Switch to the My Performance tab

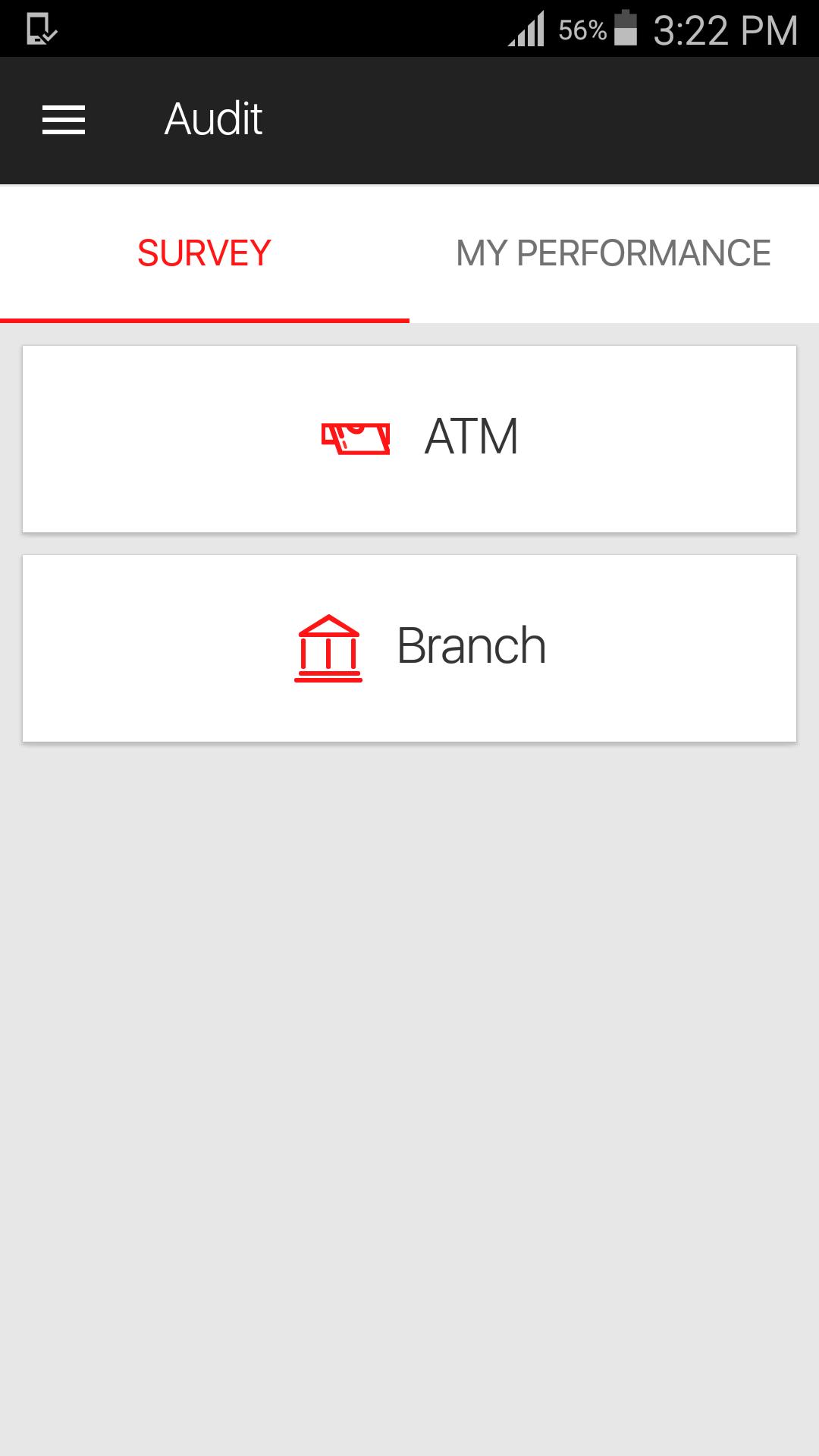613,253
